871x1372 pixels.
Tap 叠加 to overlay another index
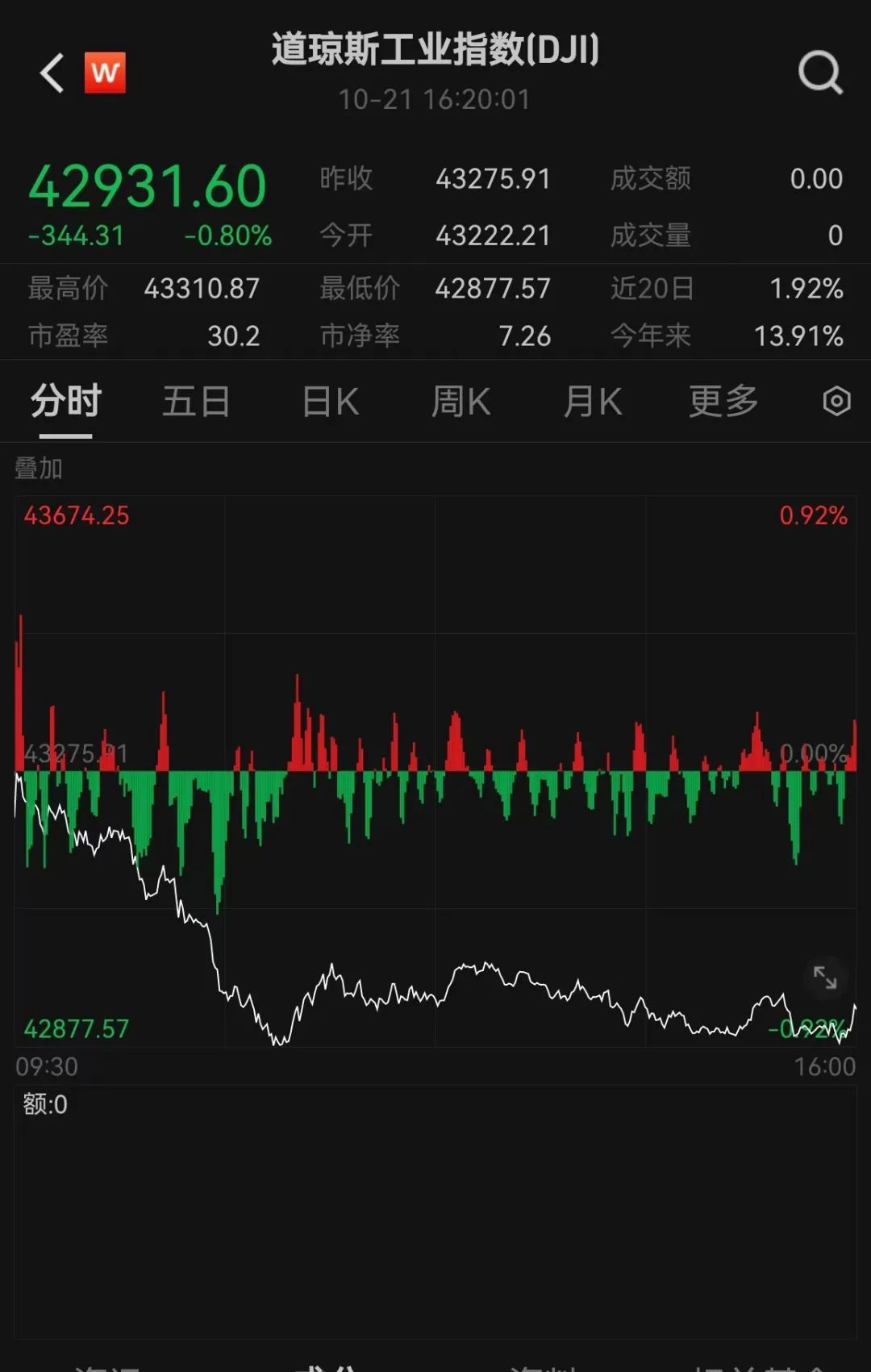[39, 469]
